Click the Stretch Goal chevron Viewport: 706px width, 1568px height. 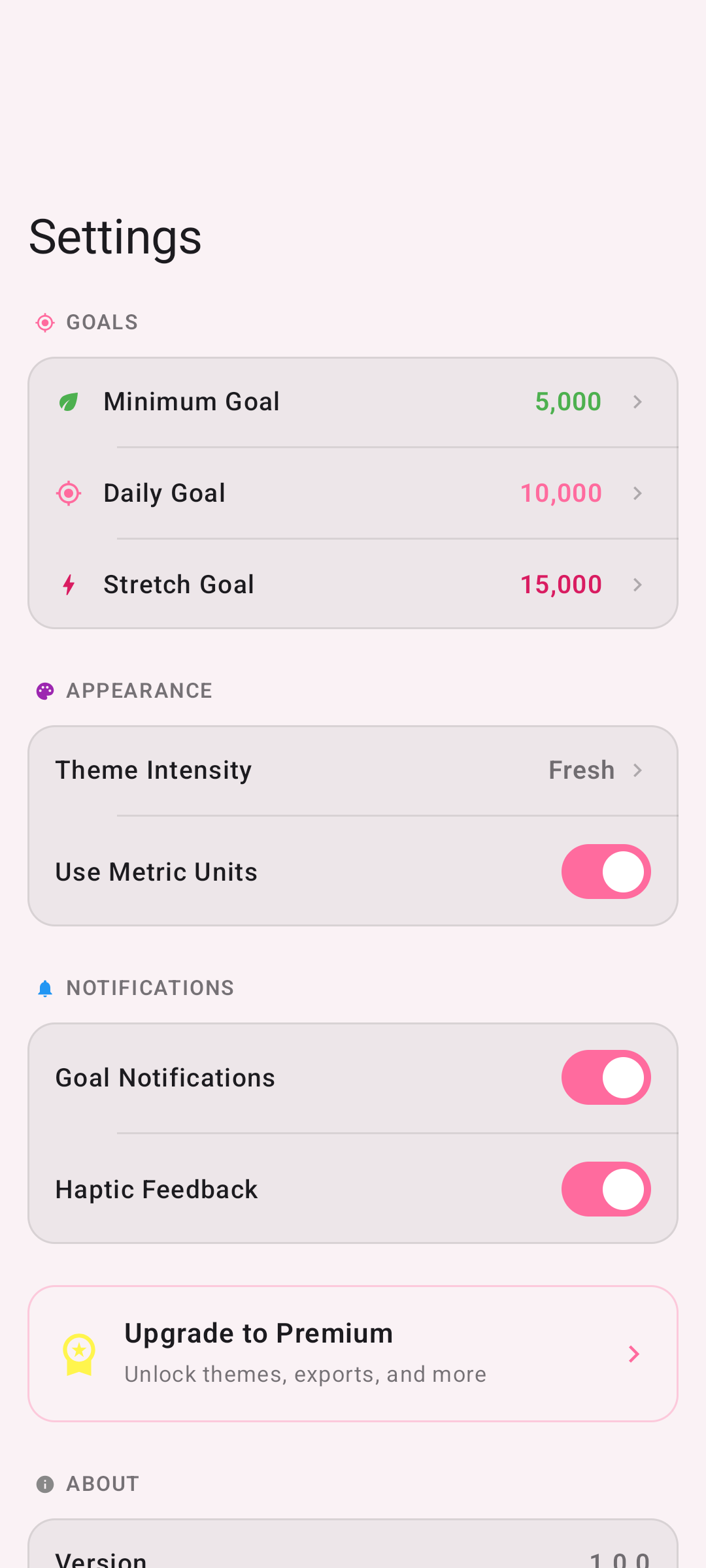point(638,584)
